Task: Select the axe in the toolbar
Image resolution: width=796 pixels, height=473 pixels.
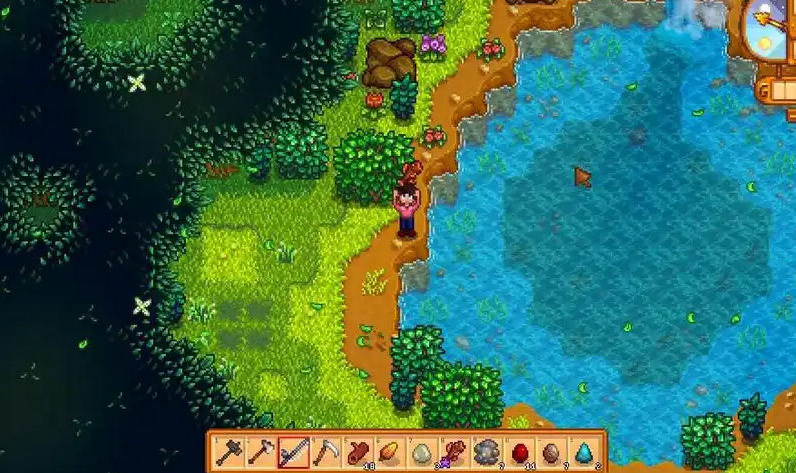Action: coord(260,453)
